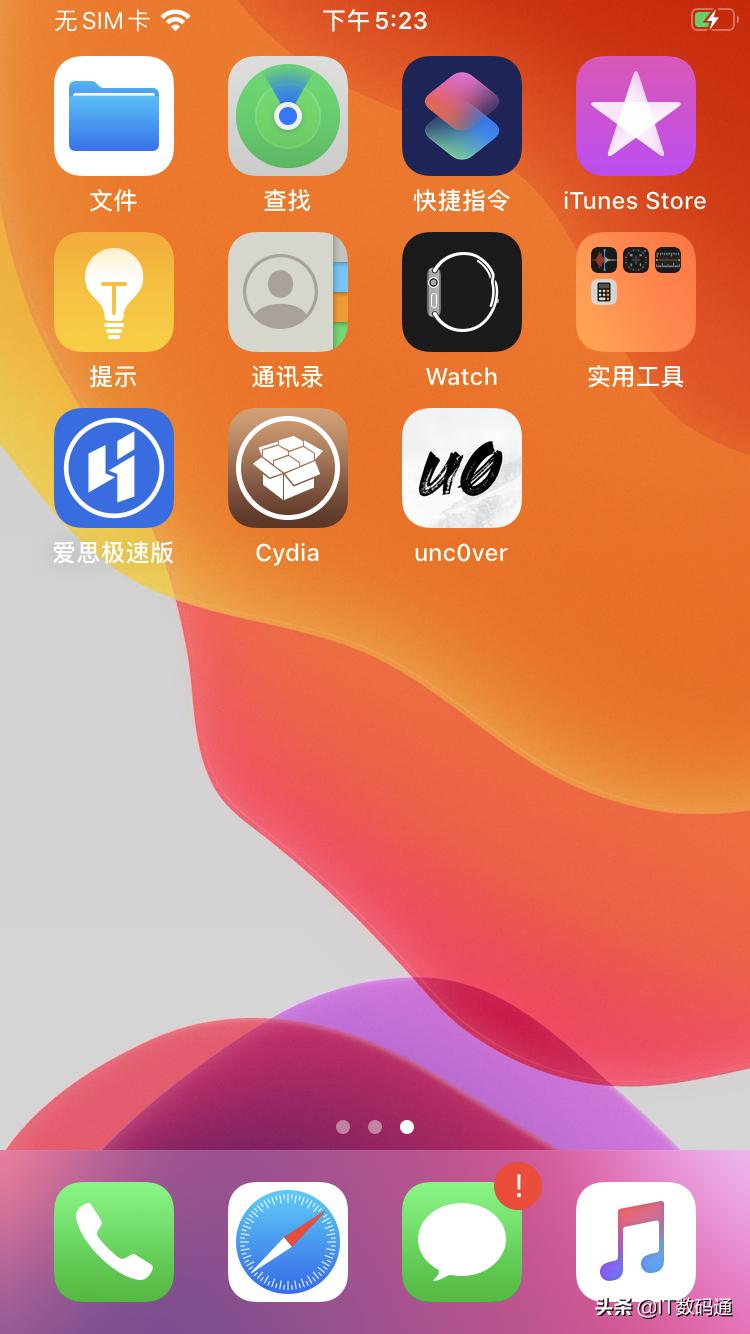Open Messages showing the notification badge
The height and width of the screenshot is (1334, 750).
[461, 1240]
